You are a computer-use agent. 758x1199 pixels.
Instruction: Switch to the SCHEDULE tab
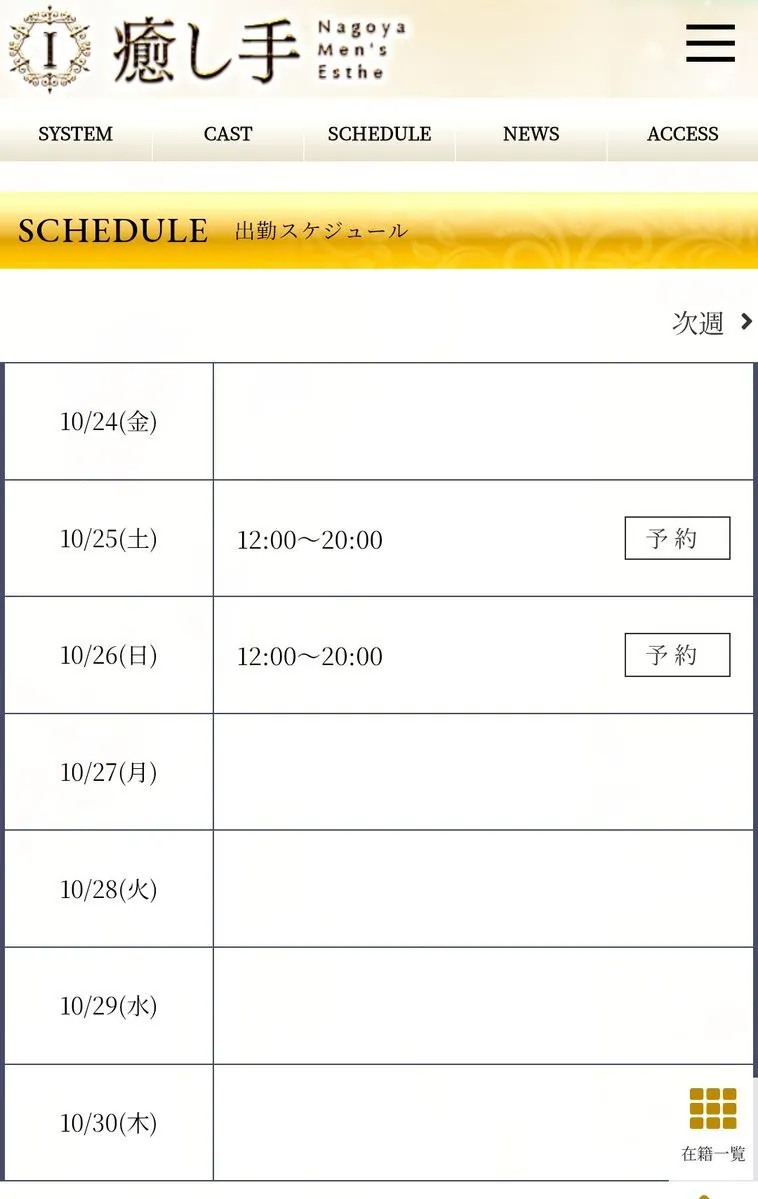tap(379, 134)
